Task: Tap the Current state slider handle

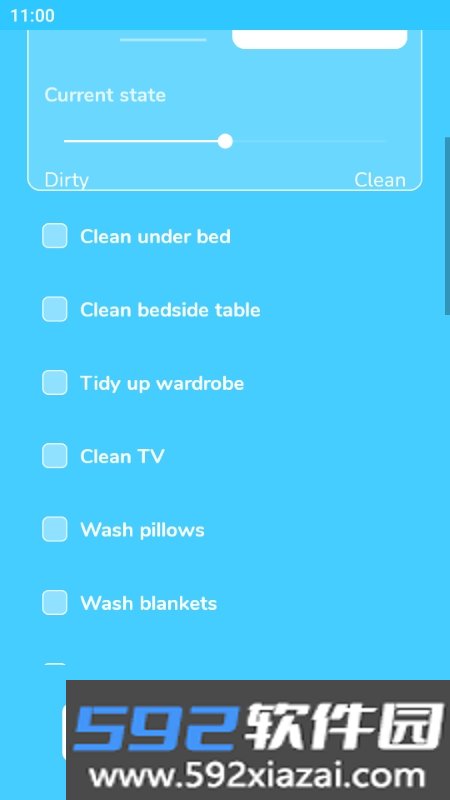Action: click(225, 141)
